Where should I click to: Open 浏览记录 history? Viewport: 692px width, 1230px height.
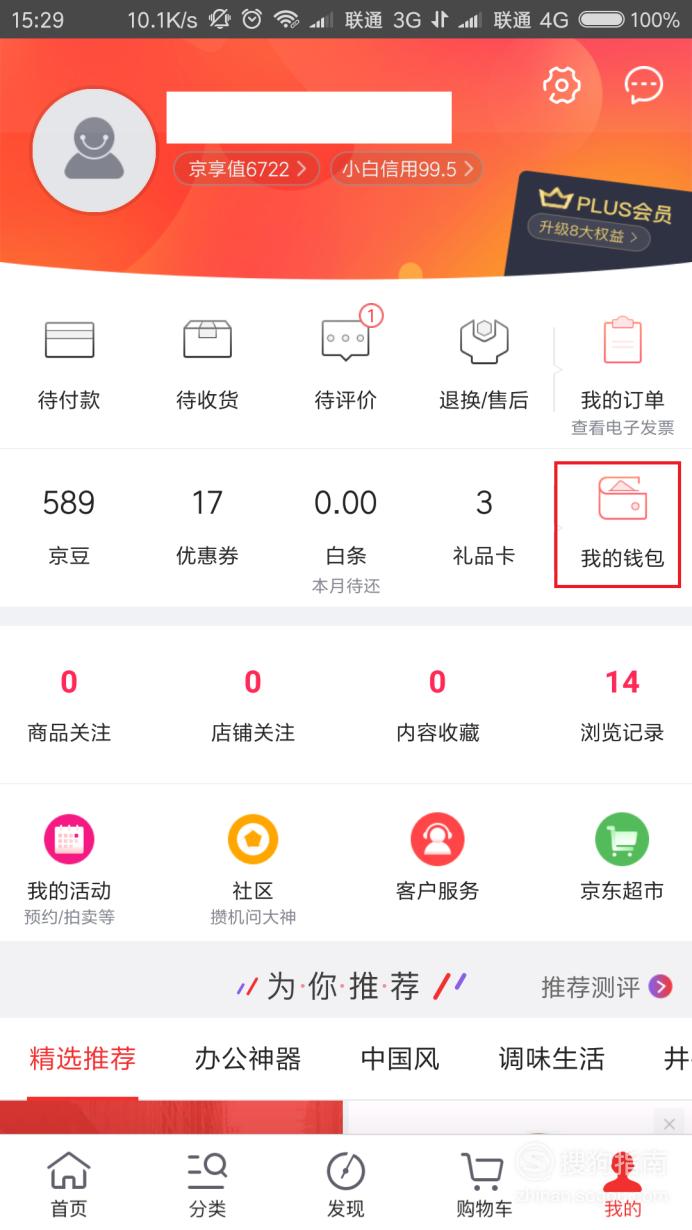[622, 706]
